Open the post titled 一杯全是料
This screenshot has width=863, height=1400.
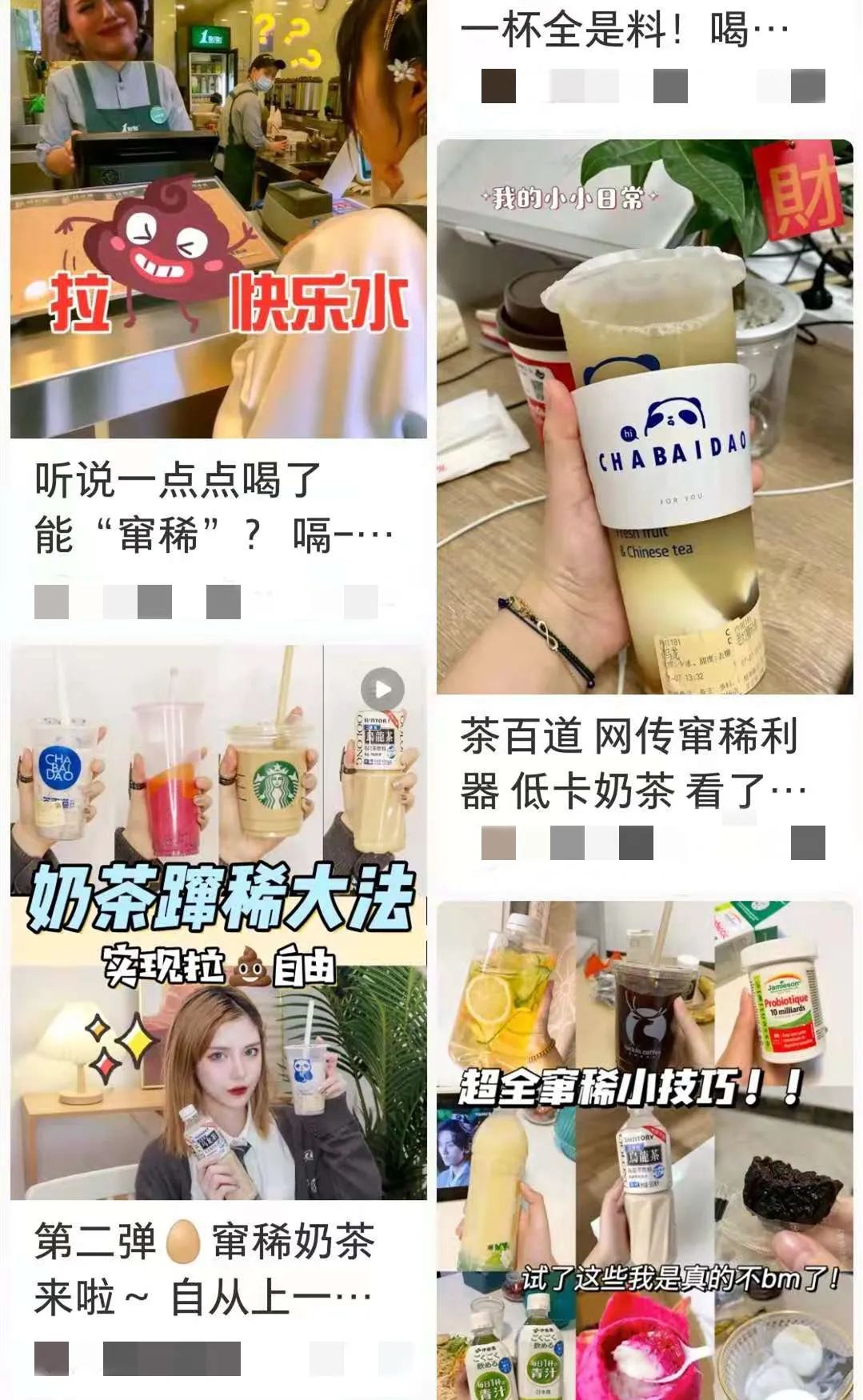click(x=624, y=30)
